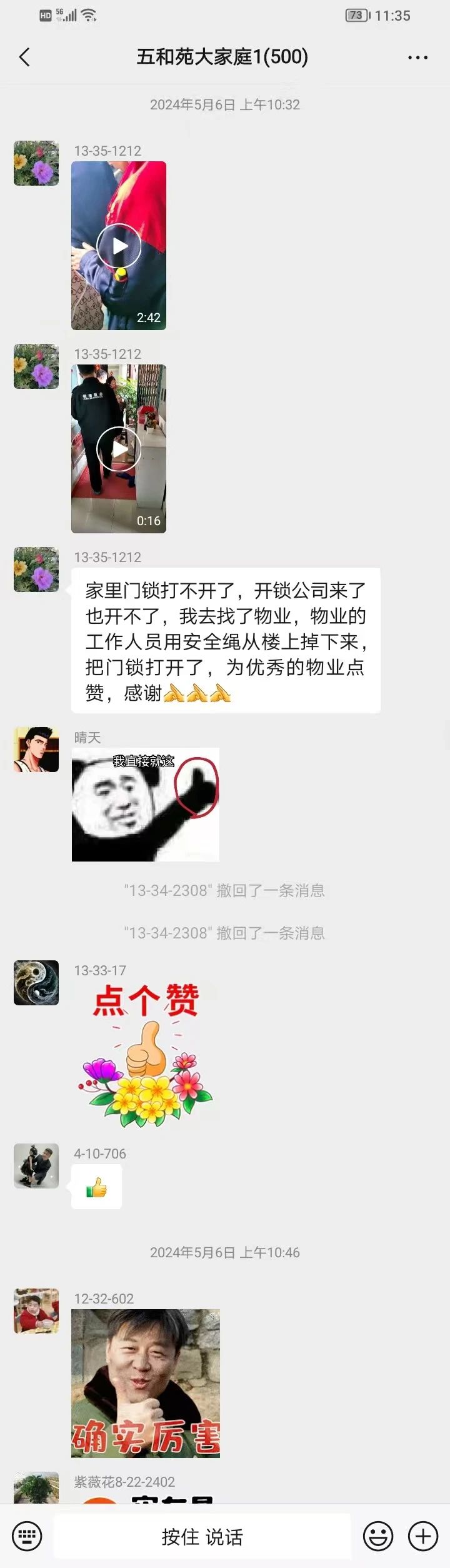Play the 0:16 video message
The width and height of the screenshot is (450, 1568).
click(x=119, y=449)
